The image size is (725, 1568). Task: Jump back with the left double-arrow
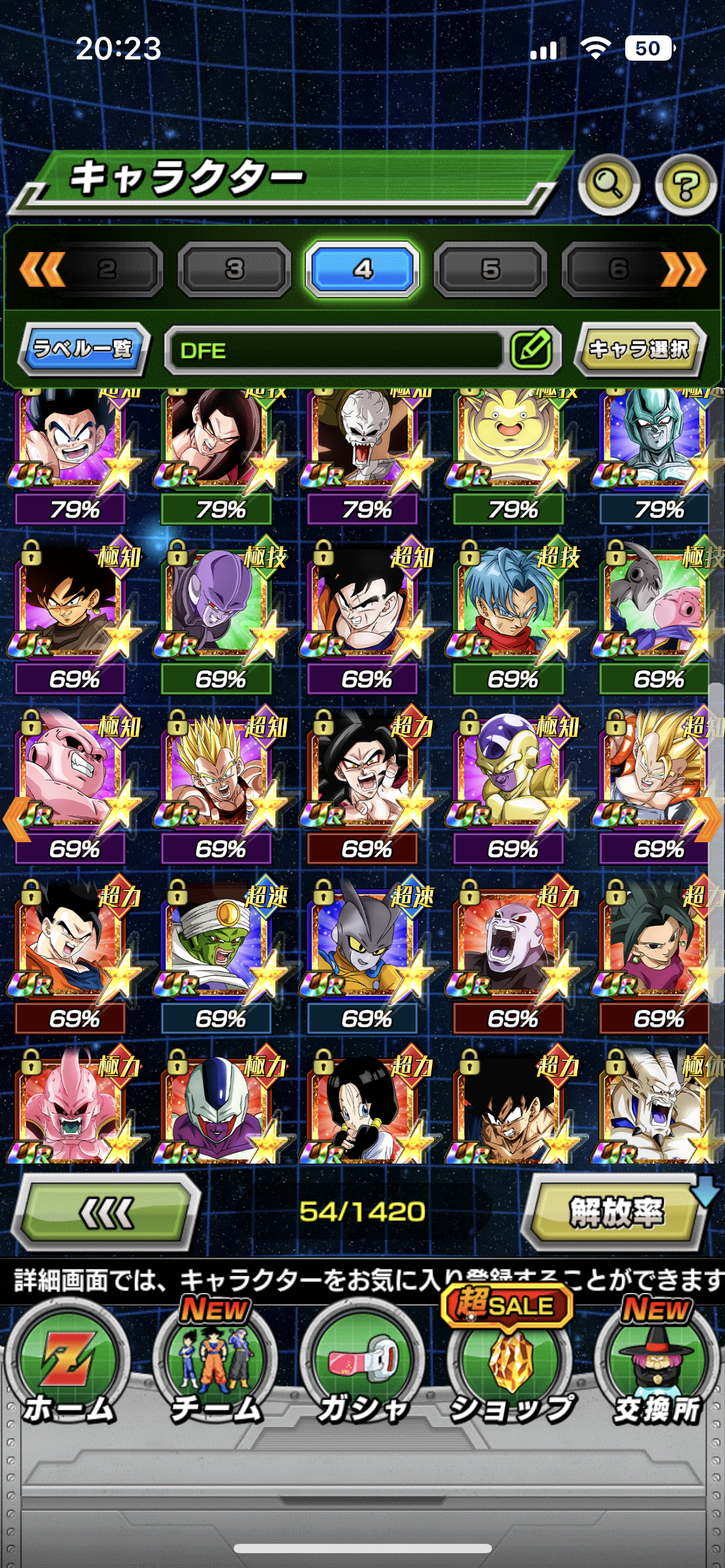[x=42, y=269]
